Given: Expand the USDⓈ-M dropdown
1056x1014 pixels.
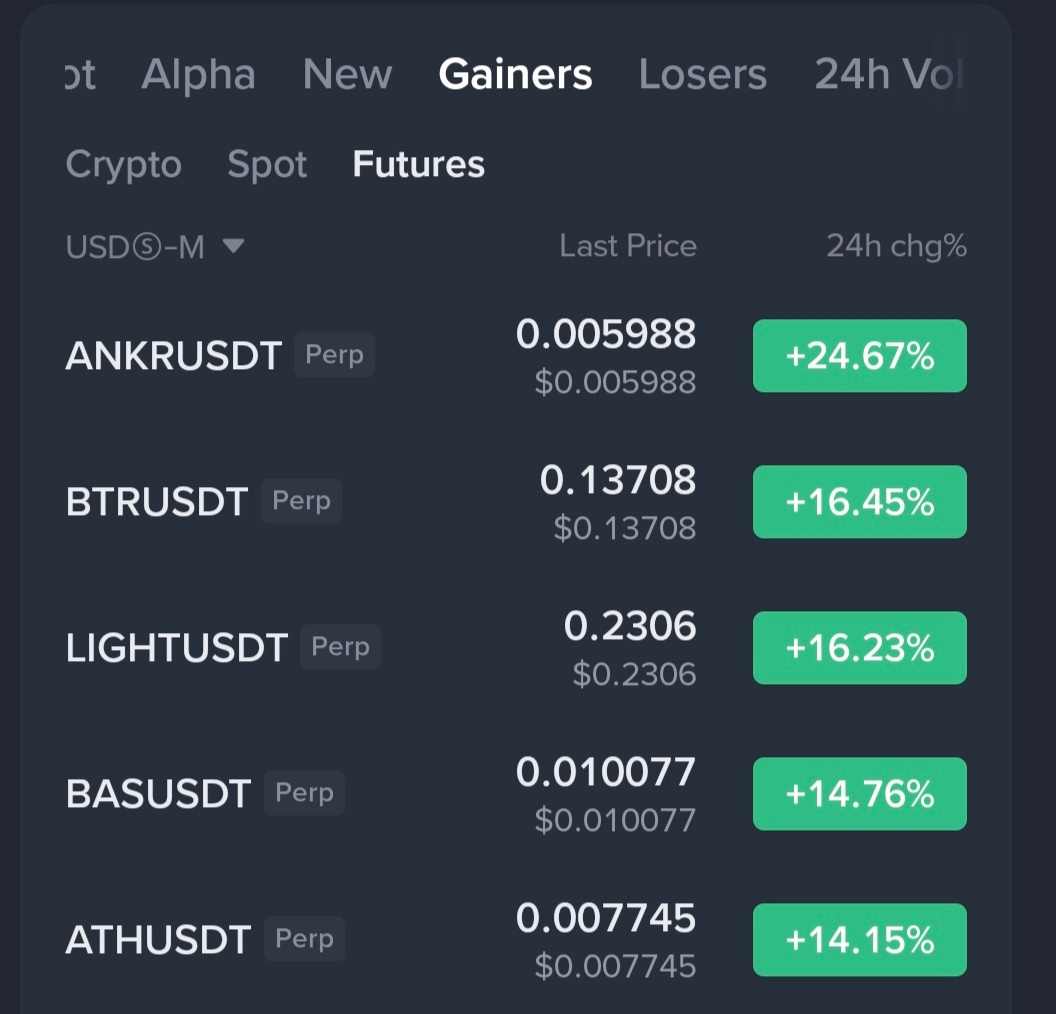Looking at the screenshot, I should click(x=155, y=246).
